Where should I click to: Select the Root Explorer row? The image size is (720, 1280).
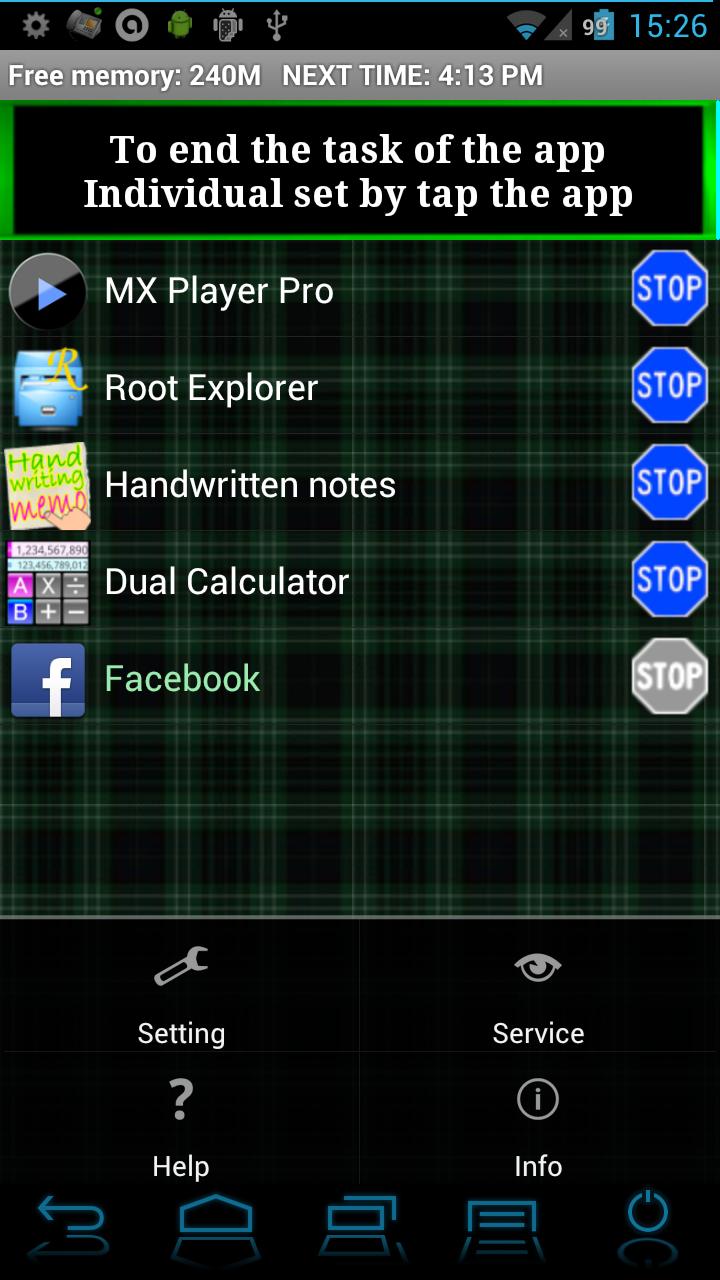coord(300,388)
